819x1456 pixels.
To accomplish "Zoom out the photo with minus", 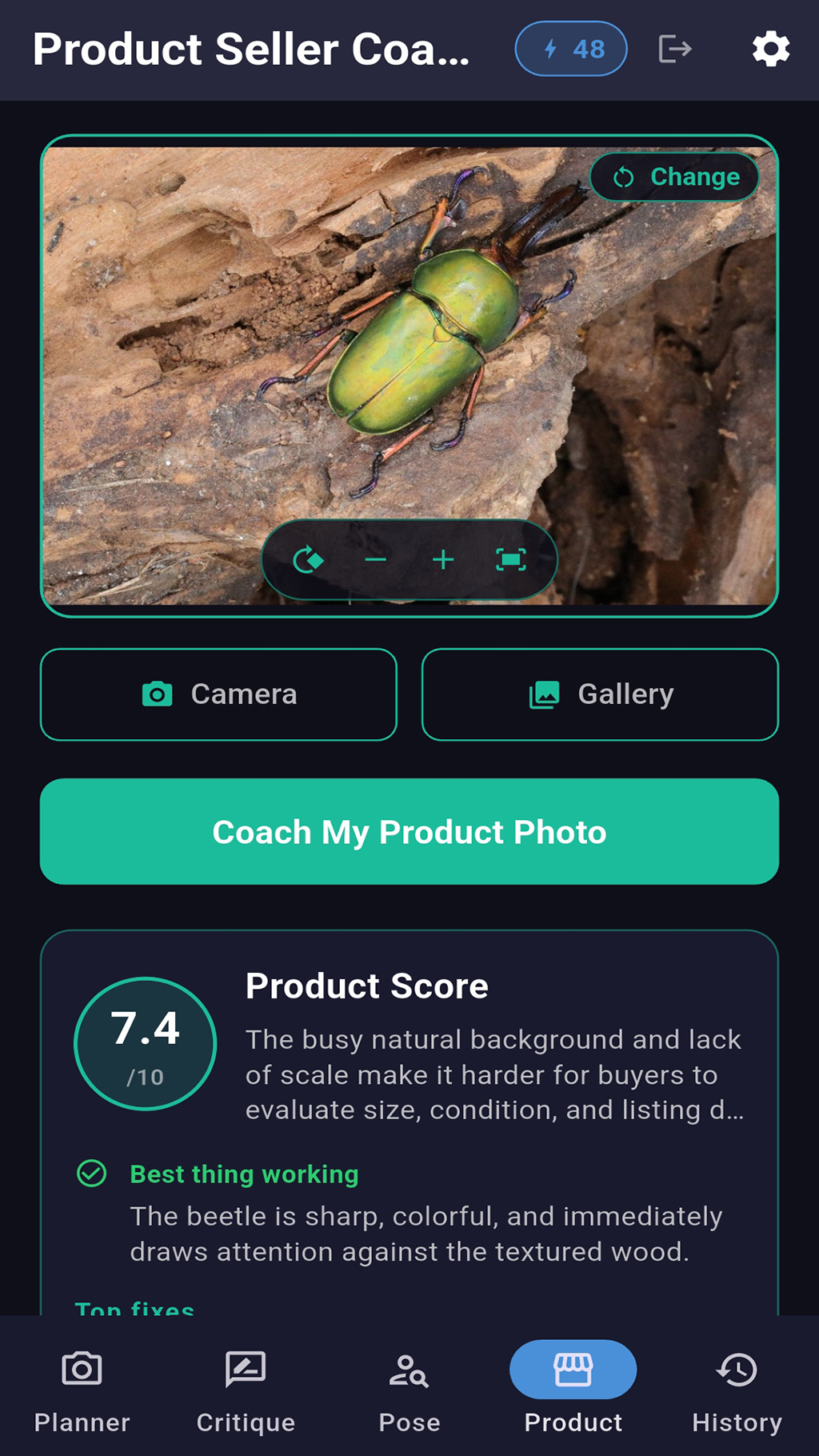I will coord(376,559).
